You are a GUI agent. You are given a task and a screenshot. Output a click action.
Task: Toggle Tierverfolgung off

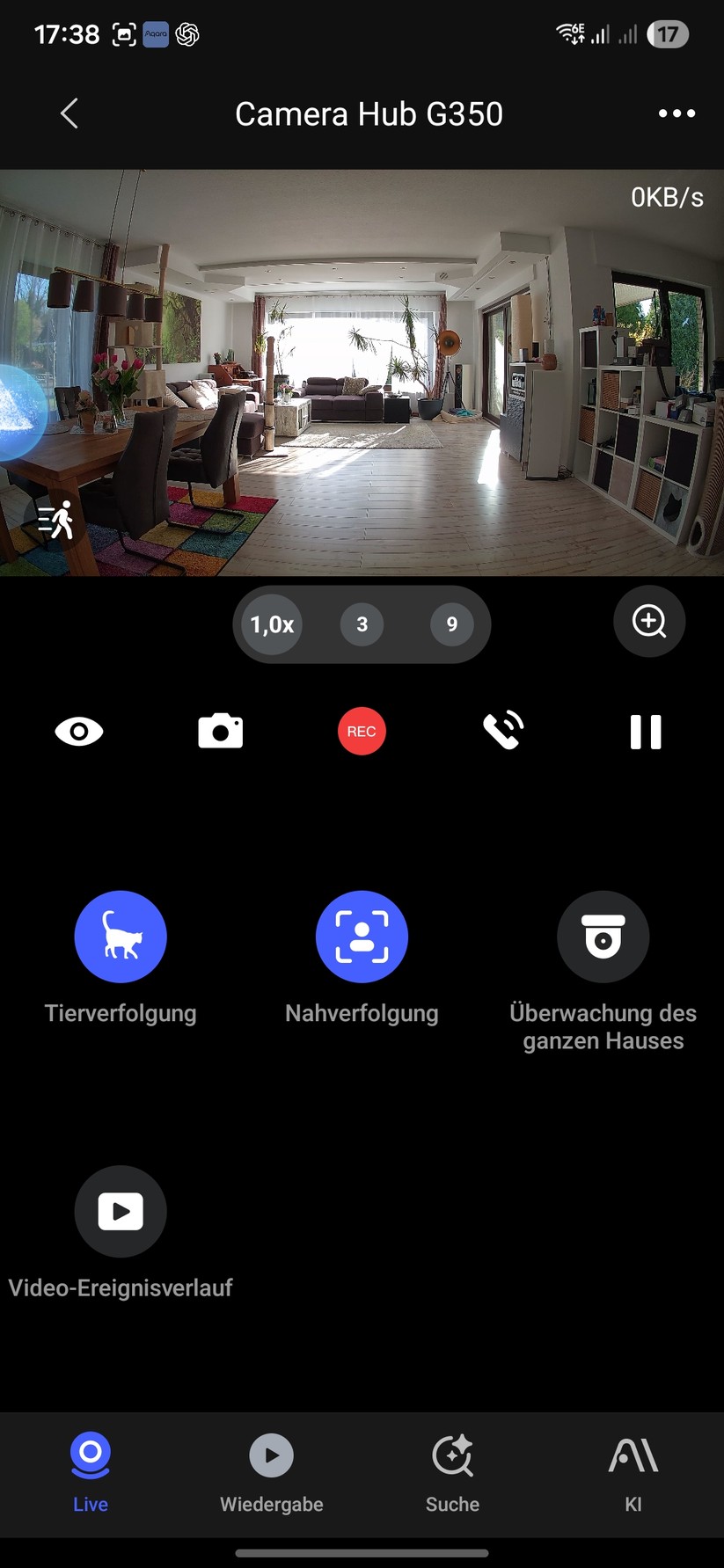121,936
